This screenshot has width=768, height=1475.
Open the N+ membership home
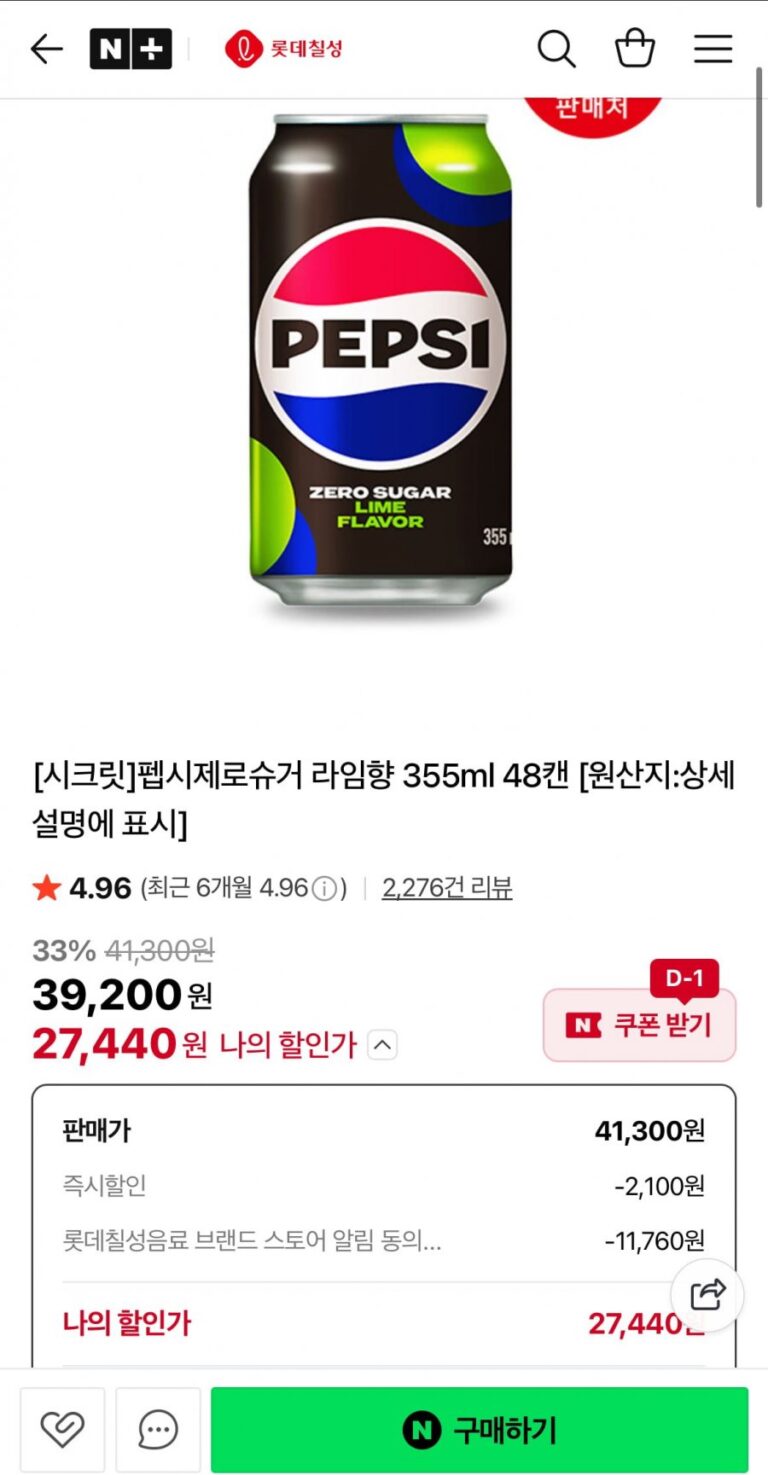pyautogui.click(x=131, y=49)
